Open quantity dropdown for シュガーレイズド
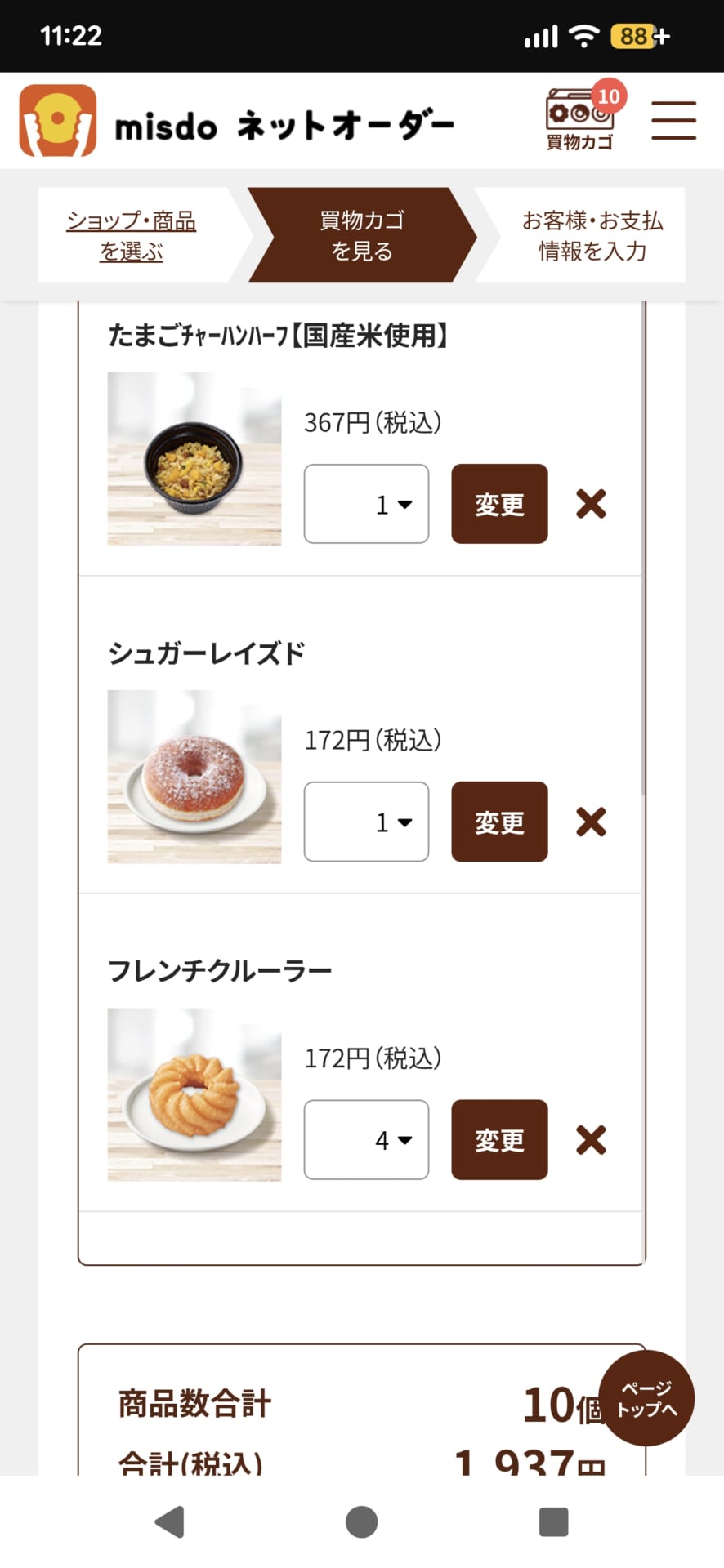 click(x=366, y=822)
